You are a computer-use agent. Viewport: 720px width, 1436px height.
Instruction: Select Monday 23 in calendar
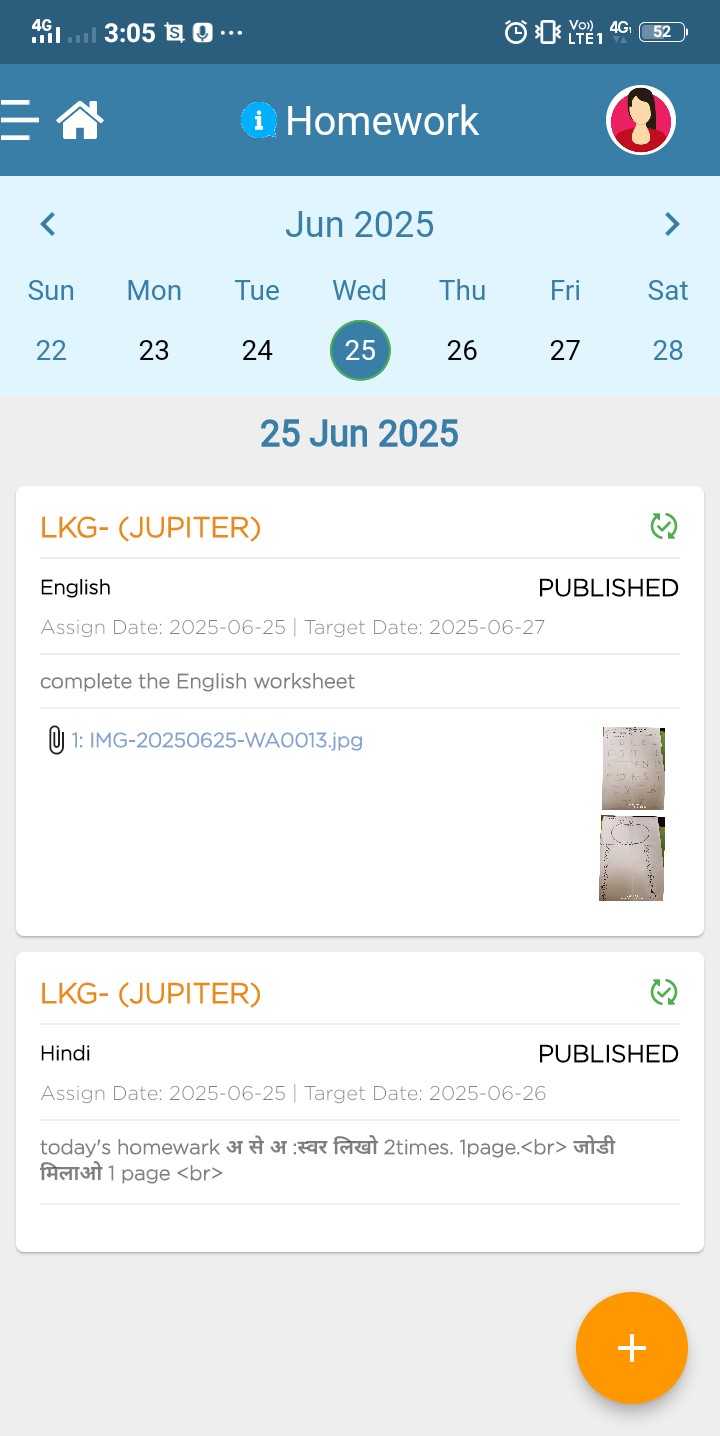click(154, 350)
